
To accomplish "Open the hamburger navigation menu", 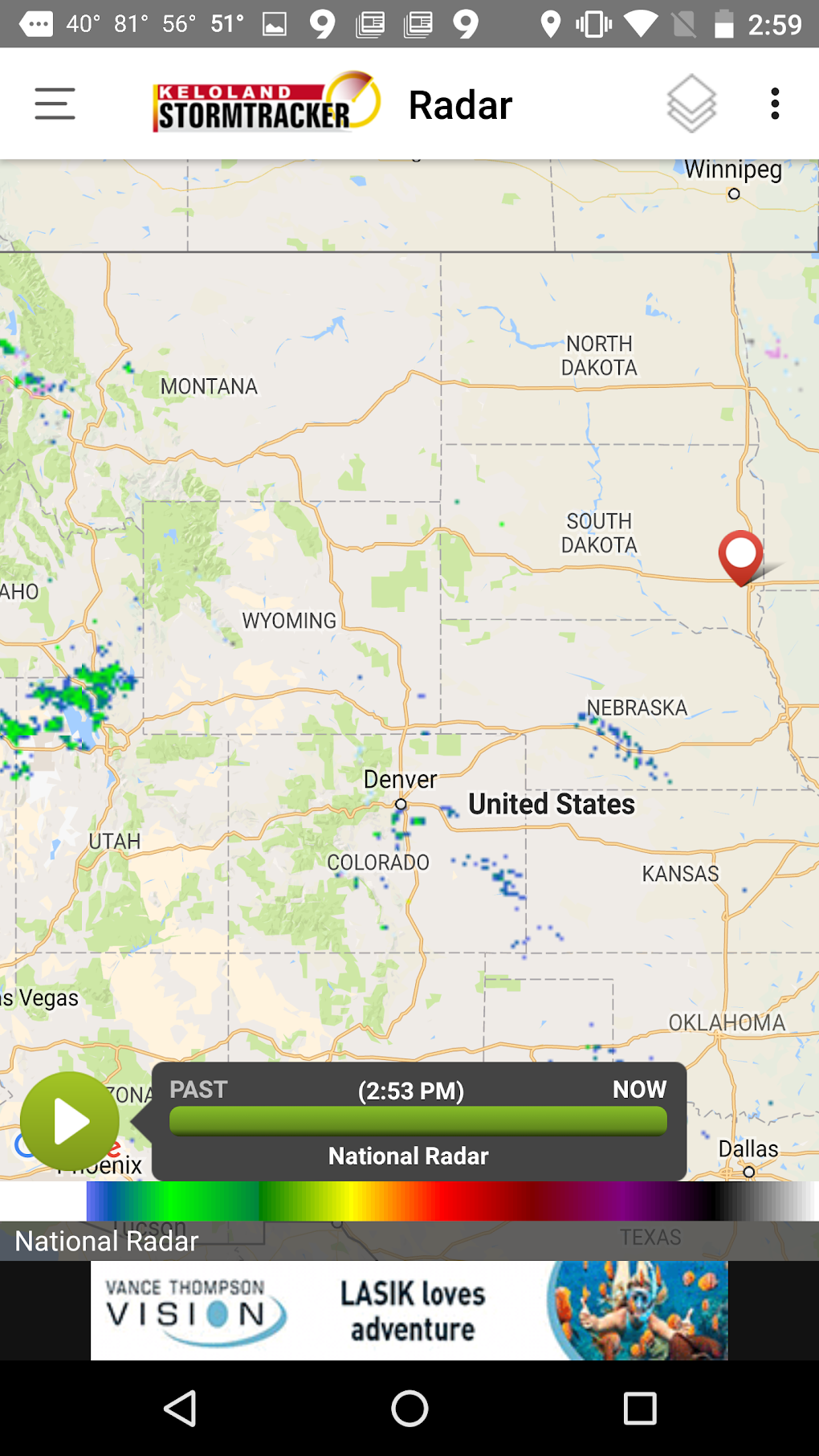I will tap(55, 104).
